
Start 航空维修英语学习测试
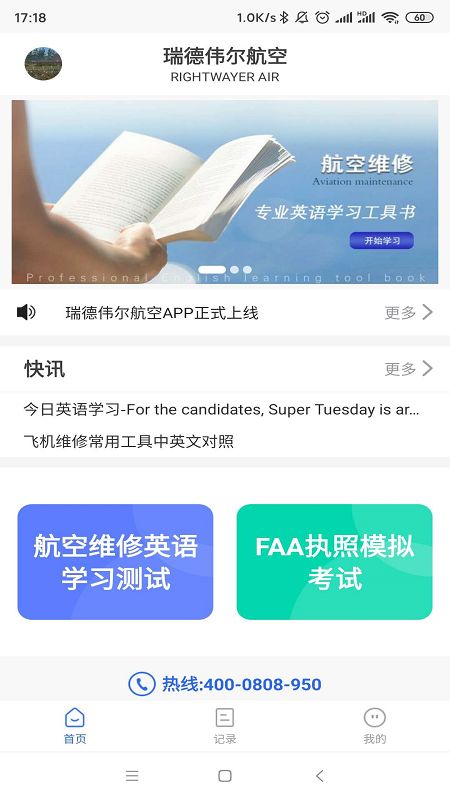coord(115,562)
